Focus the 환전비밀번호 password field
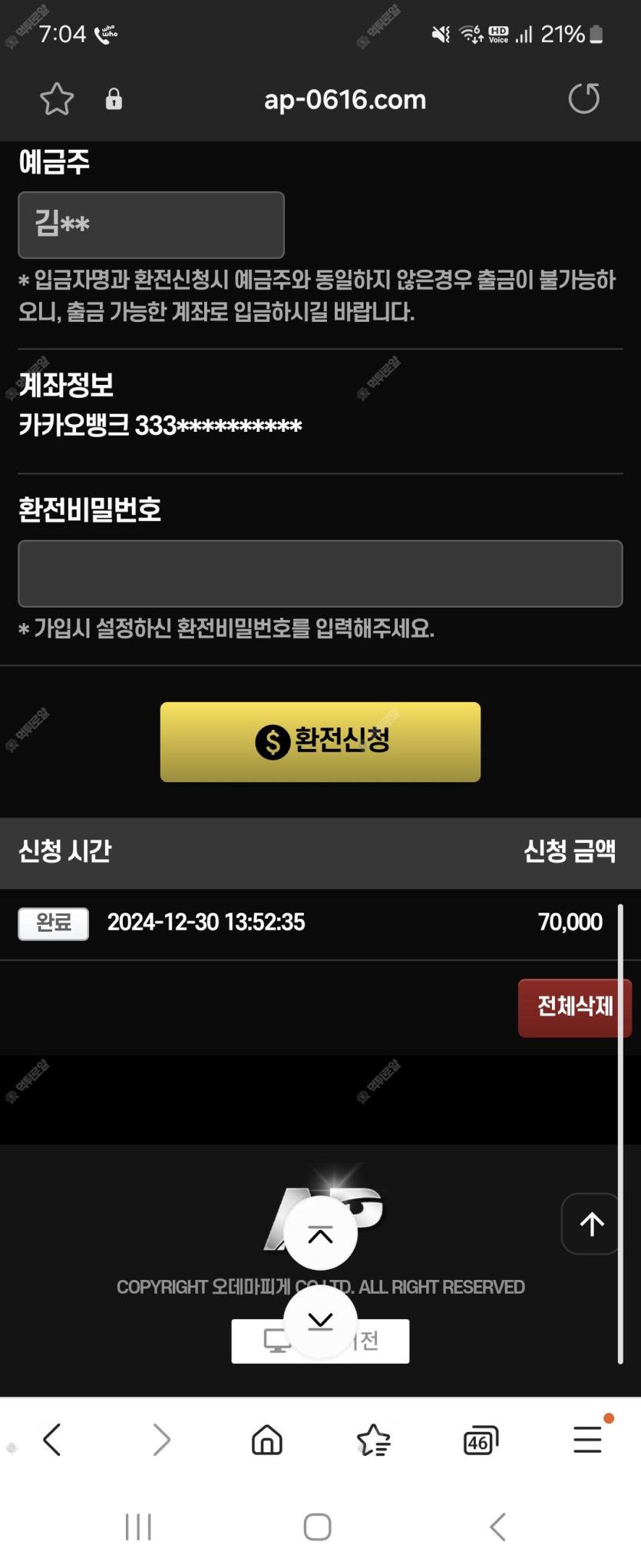The image size is (641, 1568). pos(320,574)
